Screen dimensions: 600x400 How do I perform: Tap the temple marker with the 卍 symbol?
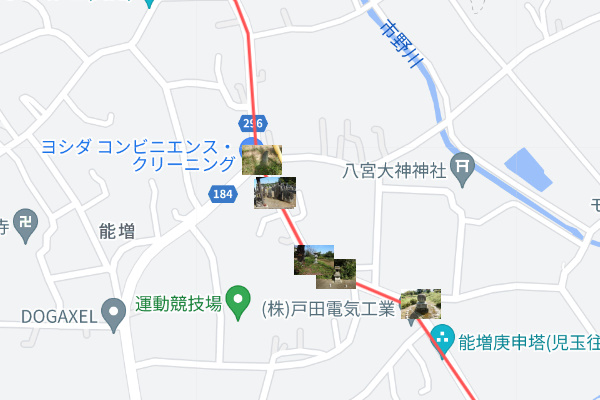(29, 225)
